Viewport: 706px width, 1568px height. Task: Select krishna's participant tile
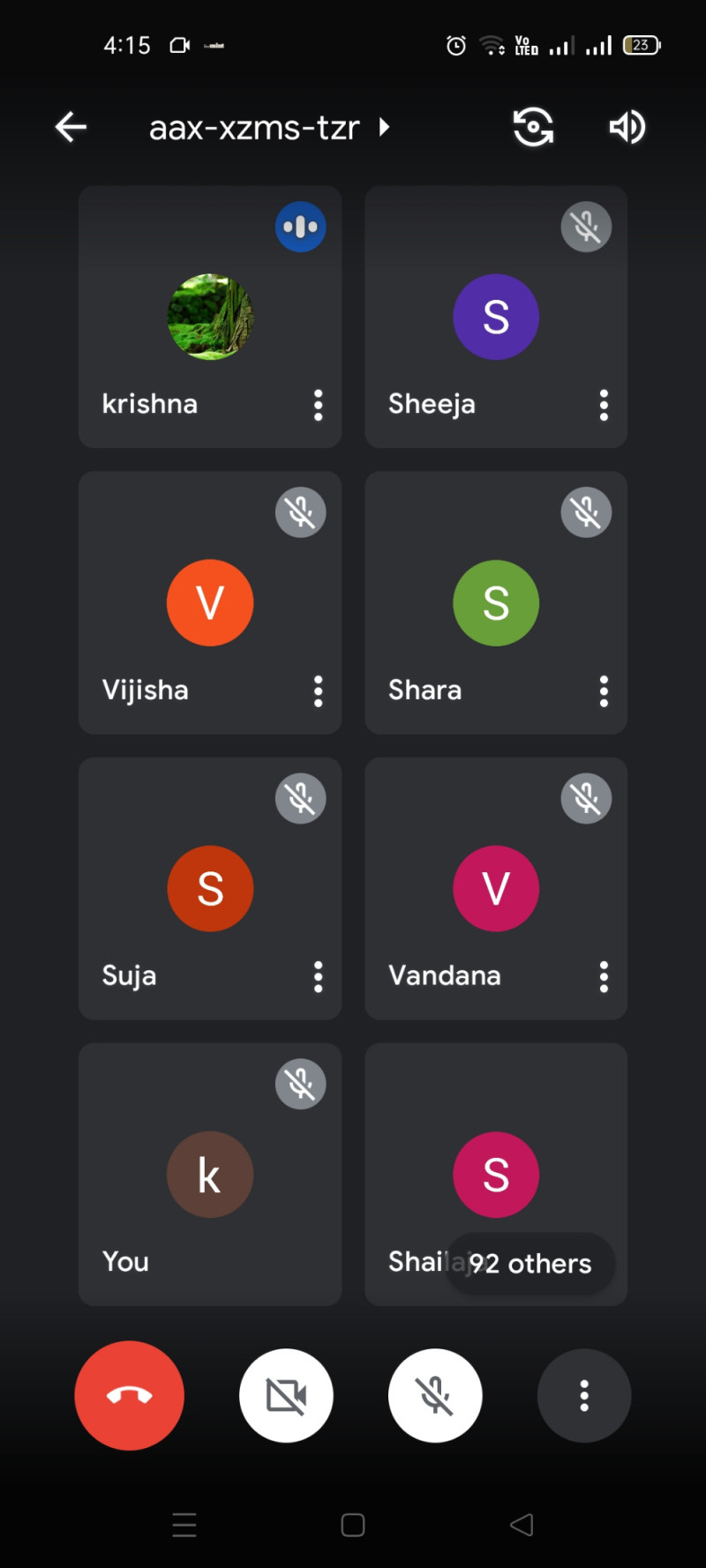[210, 317]
